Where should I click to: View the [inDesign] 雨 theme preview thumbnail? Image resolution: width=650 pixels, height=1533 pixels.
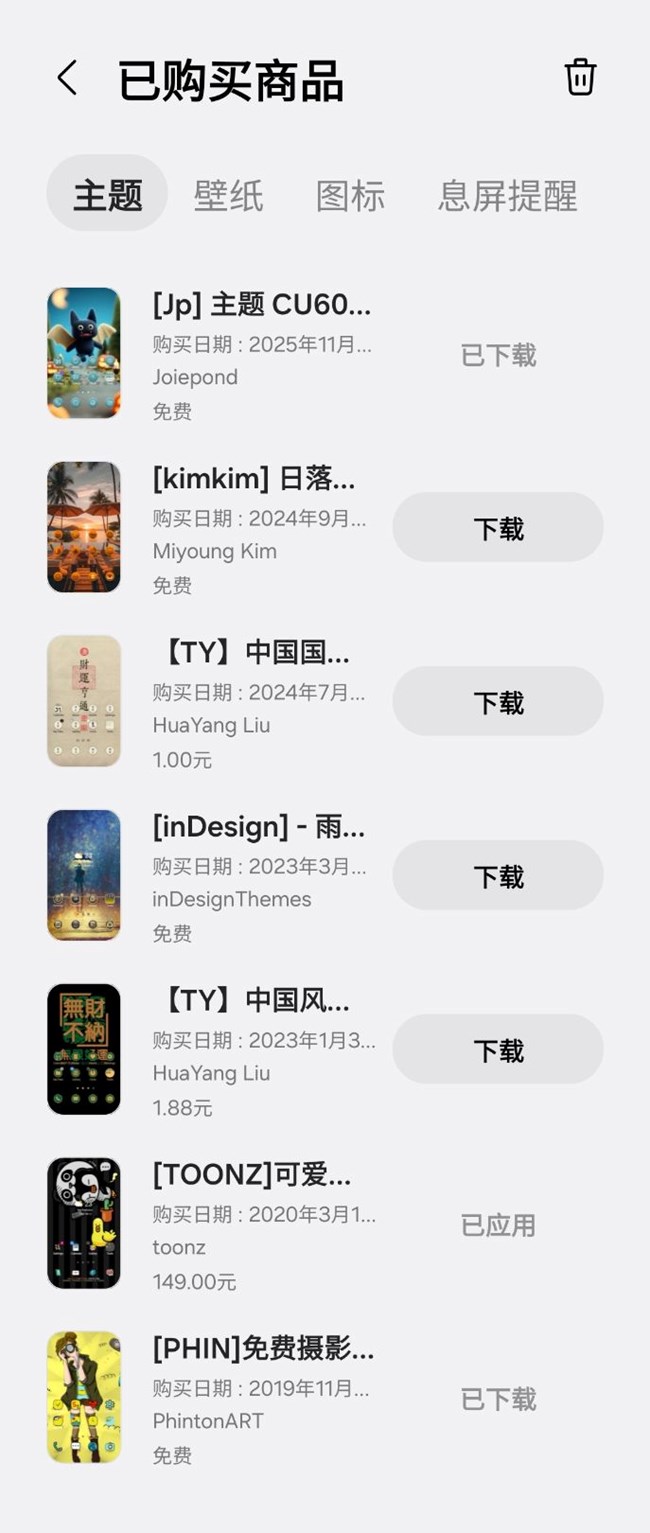click(84, 875)
